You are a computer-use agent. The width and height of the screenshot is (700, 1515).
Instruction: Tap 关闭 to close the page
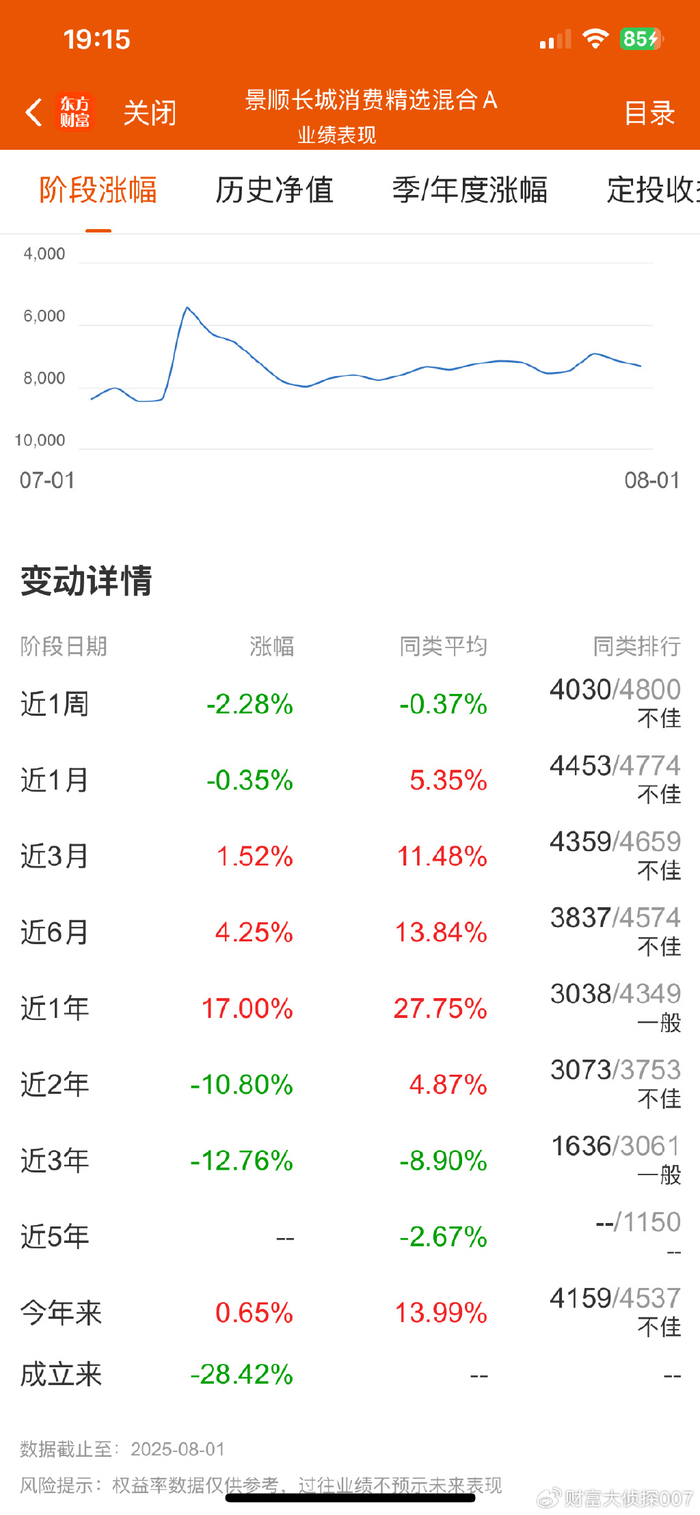point(150,113)
